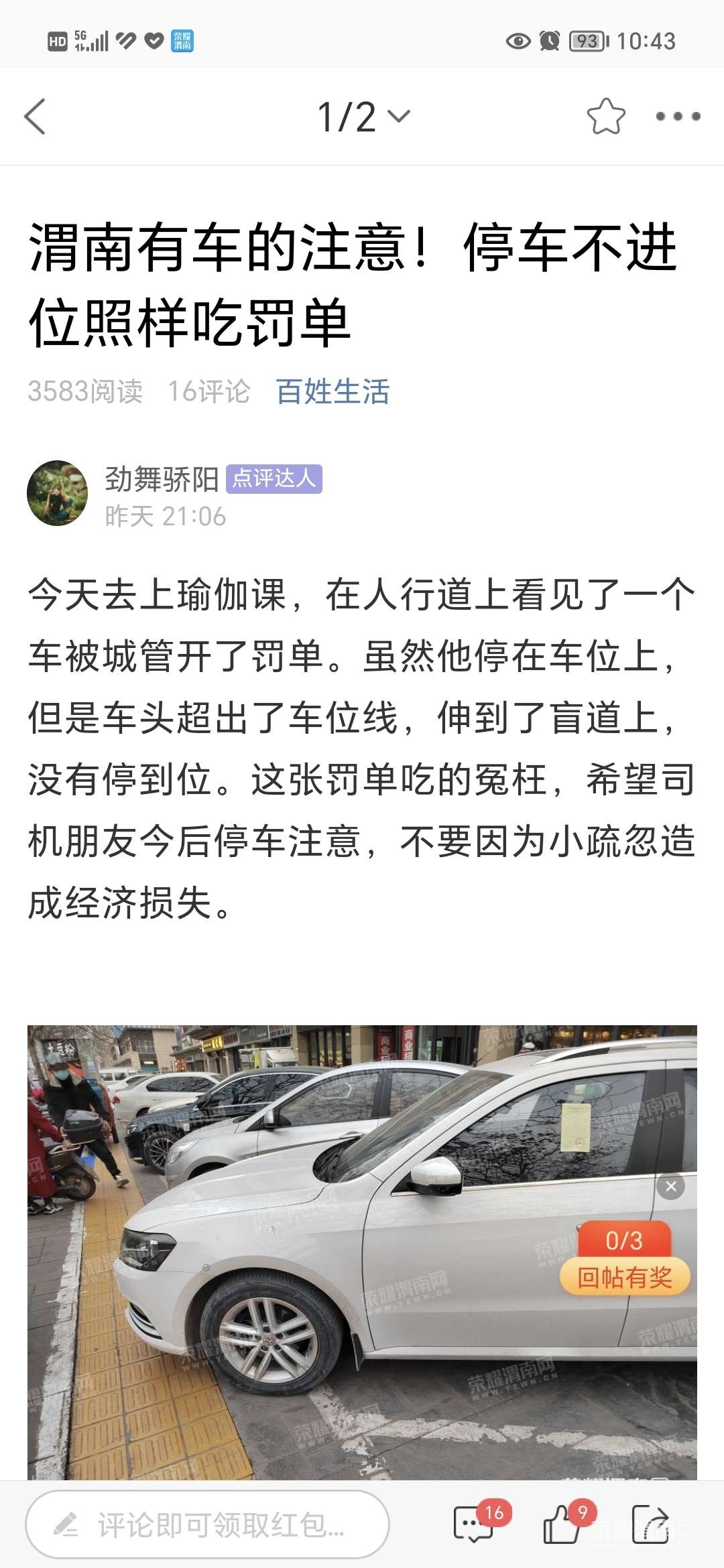
Task: Open 劲舞骄阳's profile avatar
Action: 58,493
